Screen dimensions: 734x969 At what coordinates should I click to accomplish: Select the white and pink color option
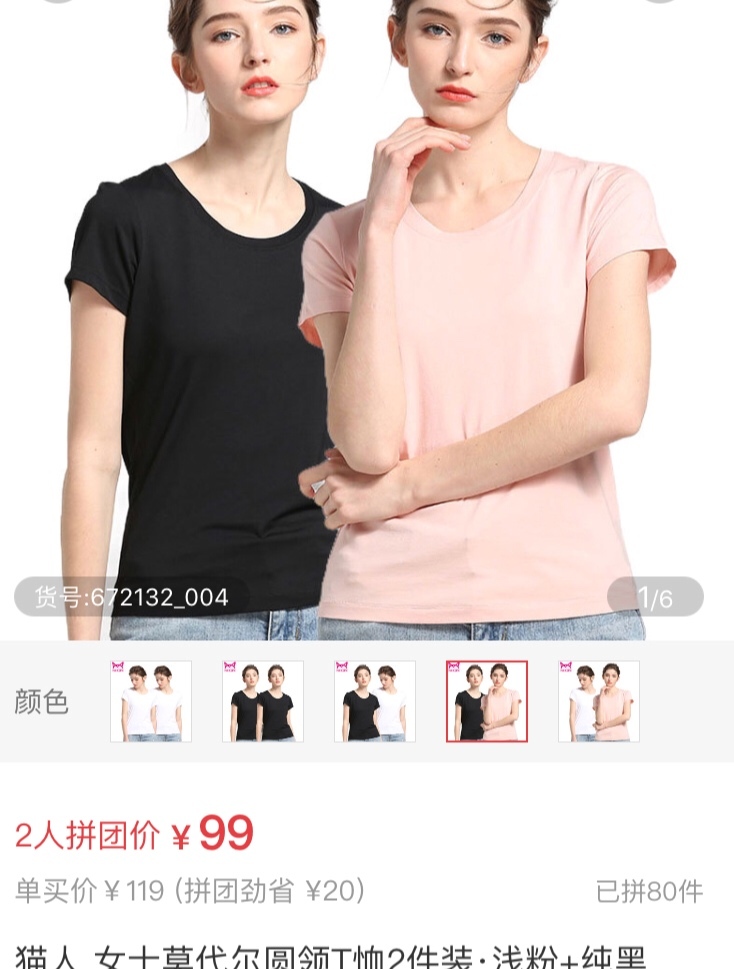(x=598, y=701)
